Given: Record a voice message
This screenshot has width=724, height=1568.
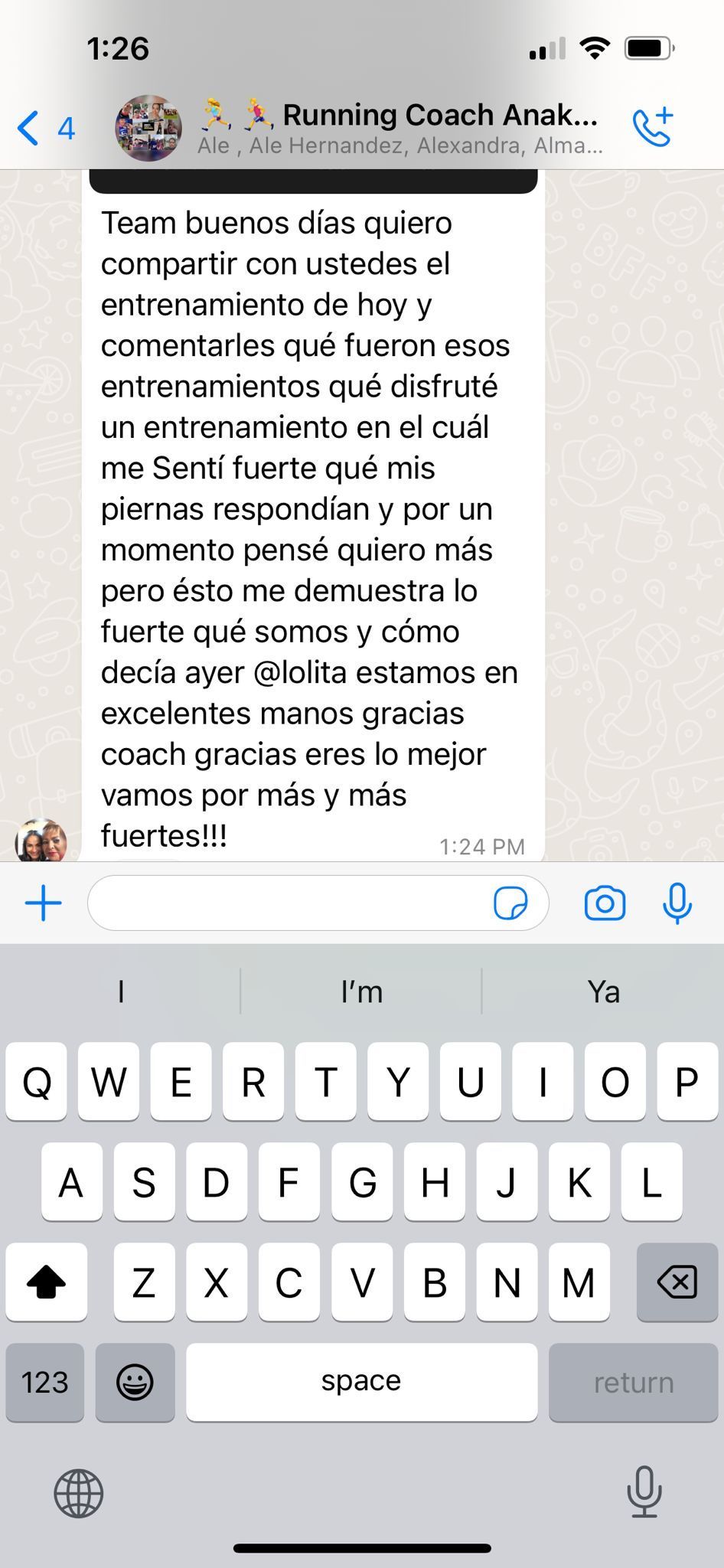Looking at the screenshot, I should point(677,903).
